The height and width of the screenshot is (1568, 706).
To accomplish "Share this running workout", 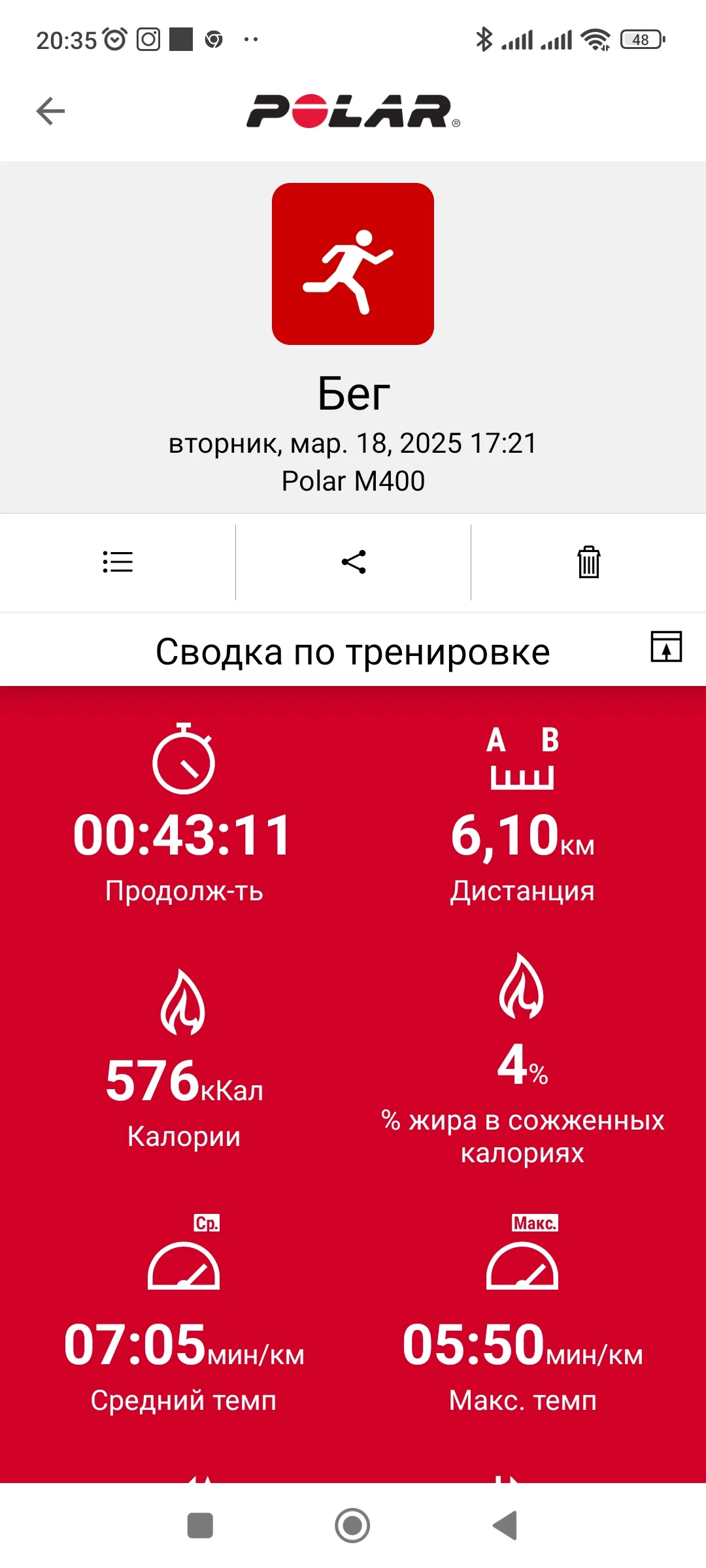I will pos(354,562).
